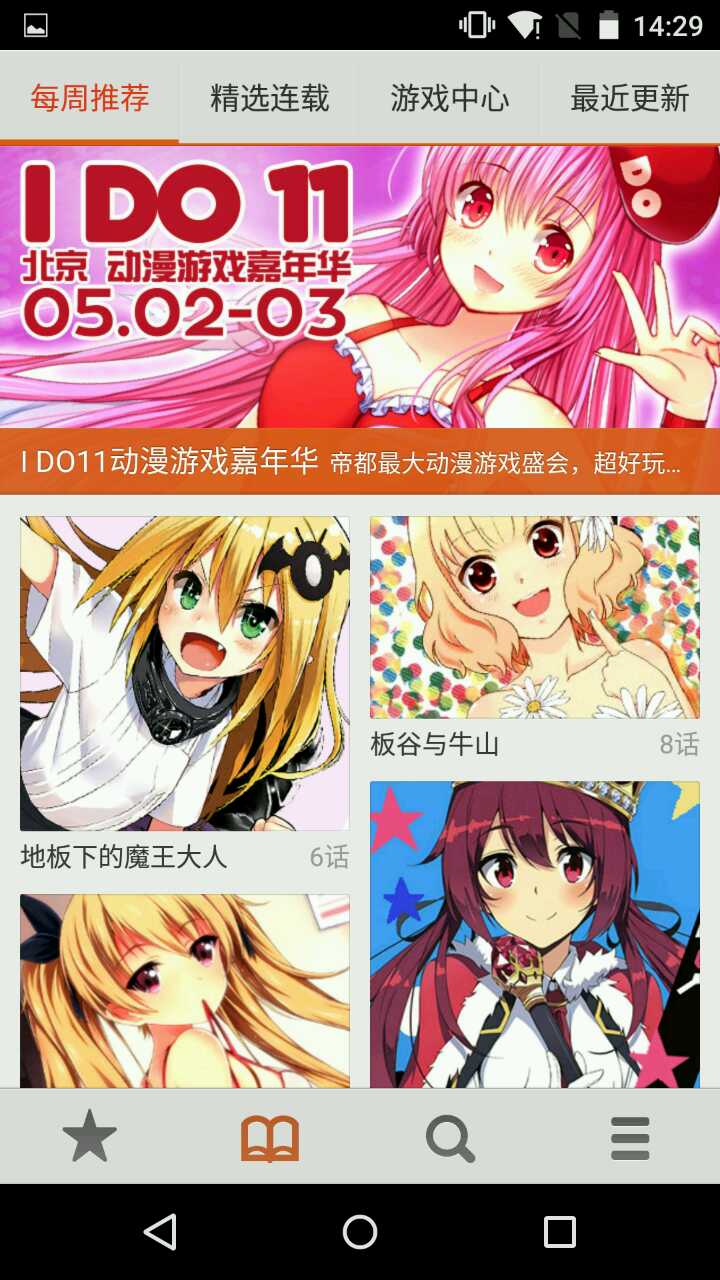
Task: Open the favorites star in the bottom bar
Action: point(90,1137)
